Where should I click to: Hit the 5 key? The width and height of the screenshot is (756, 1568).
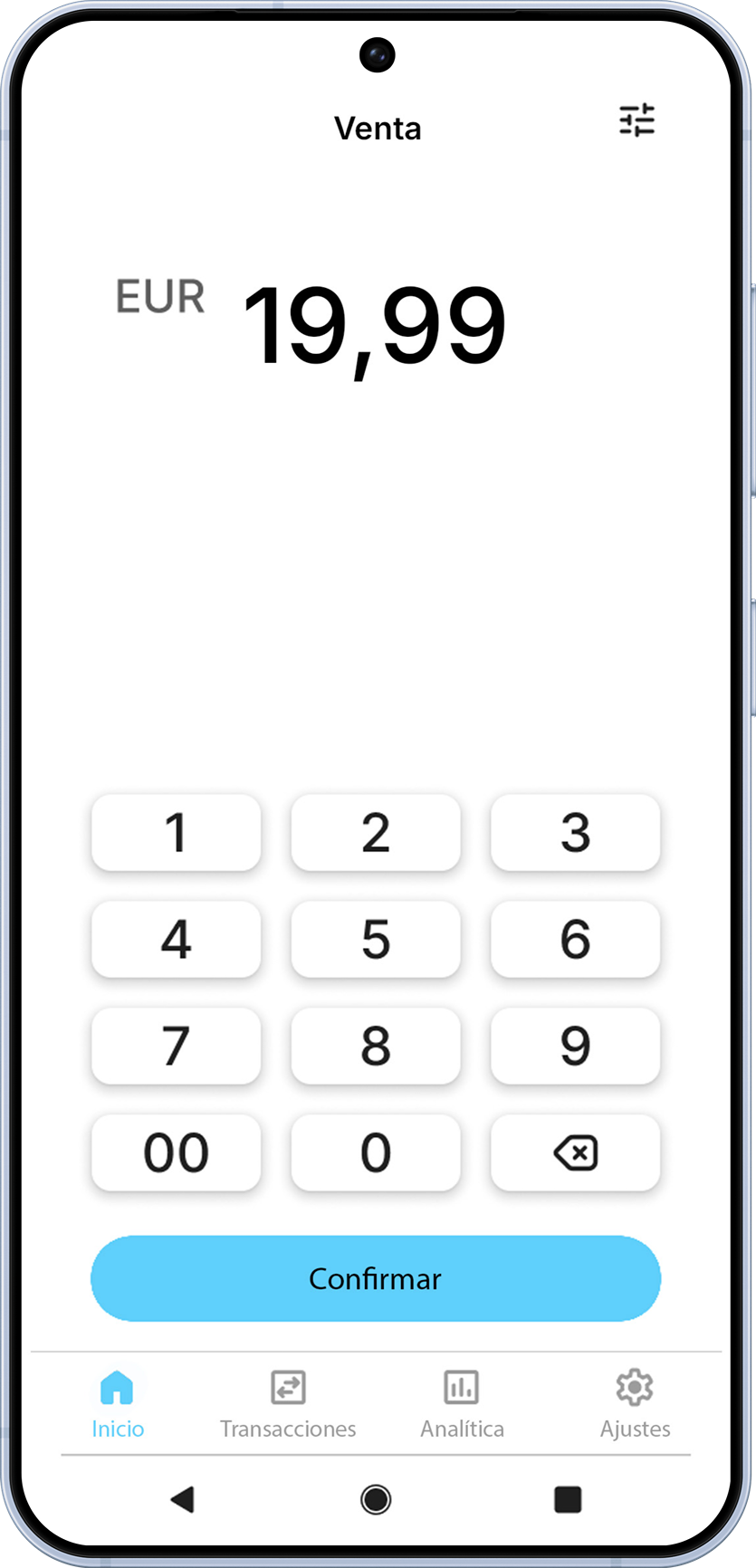376,939
